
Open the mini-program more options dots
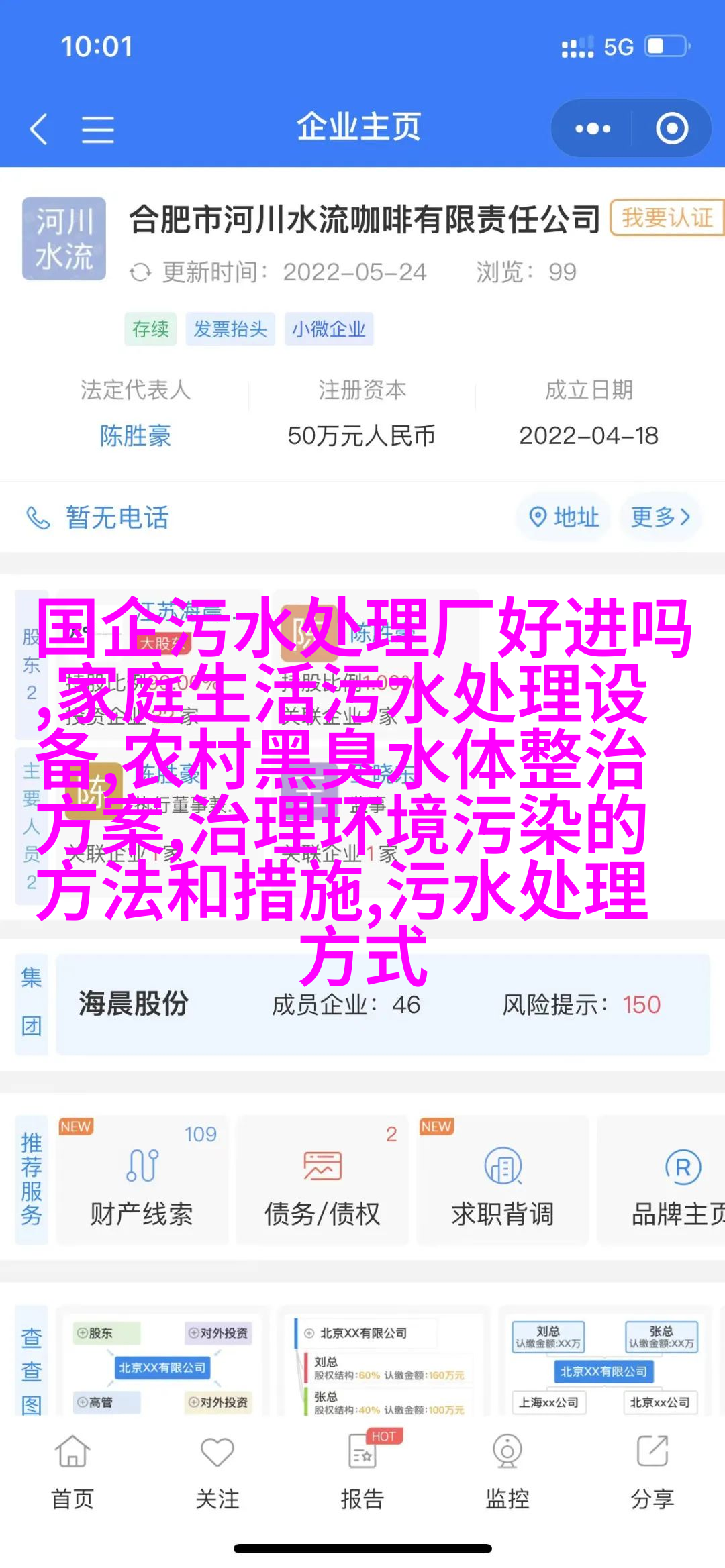(x=592, y=128)
